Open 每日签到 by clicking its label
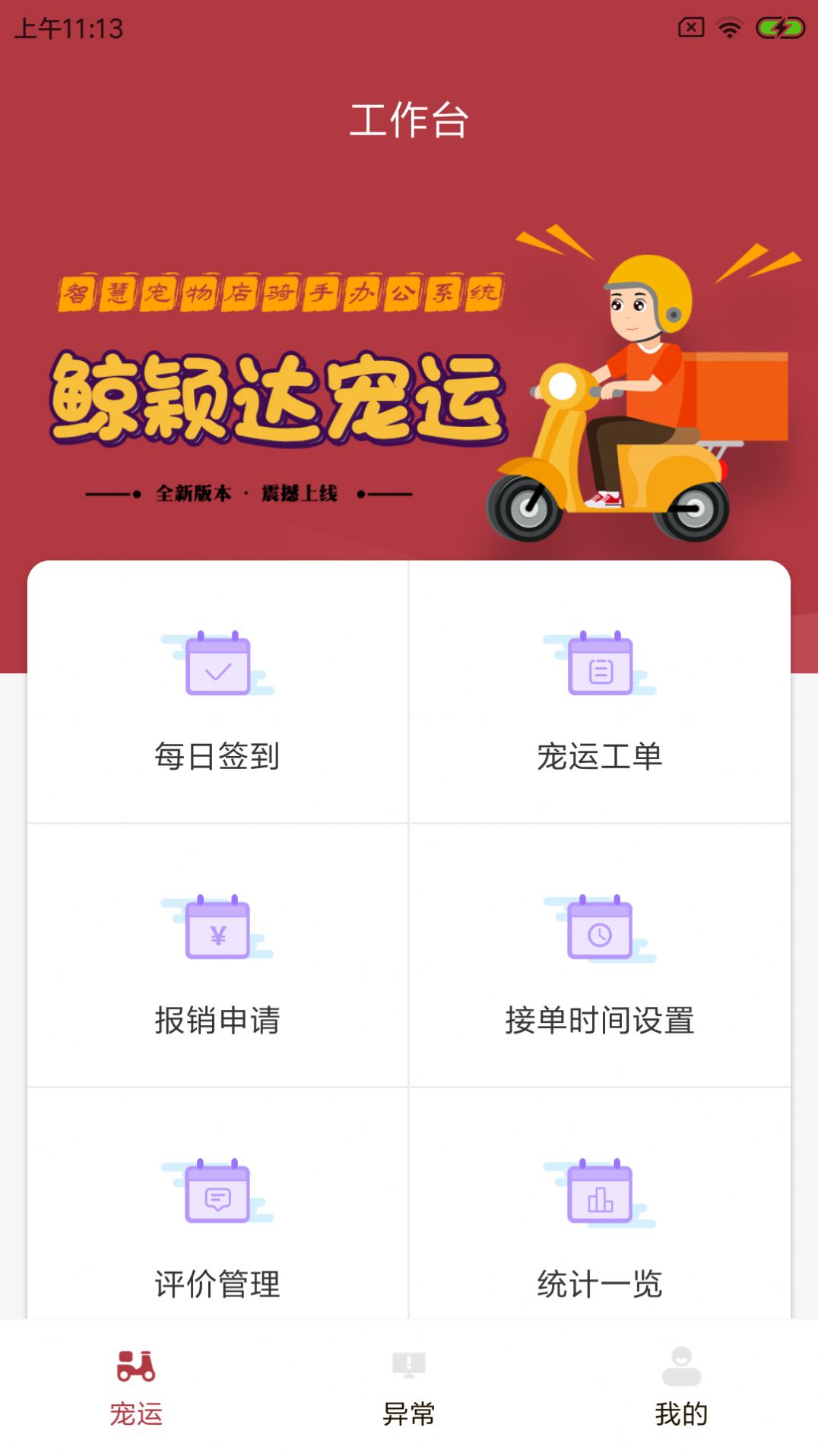Image resolution: width=818 pixels, height=1456 pixels. (x=218, y=756)
